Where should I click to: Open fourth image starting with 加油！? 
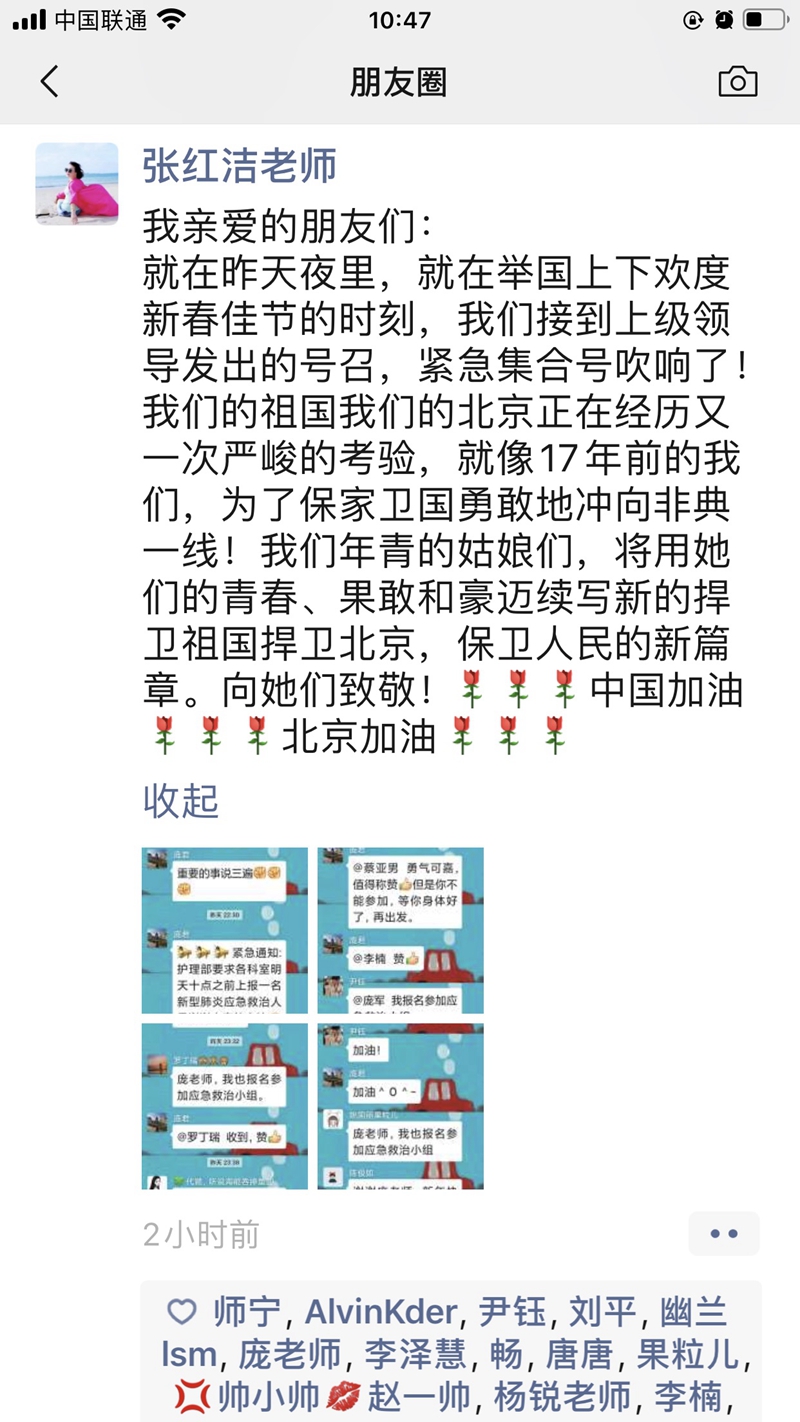click(x=400, y=1106)
